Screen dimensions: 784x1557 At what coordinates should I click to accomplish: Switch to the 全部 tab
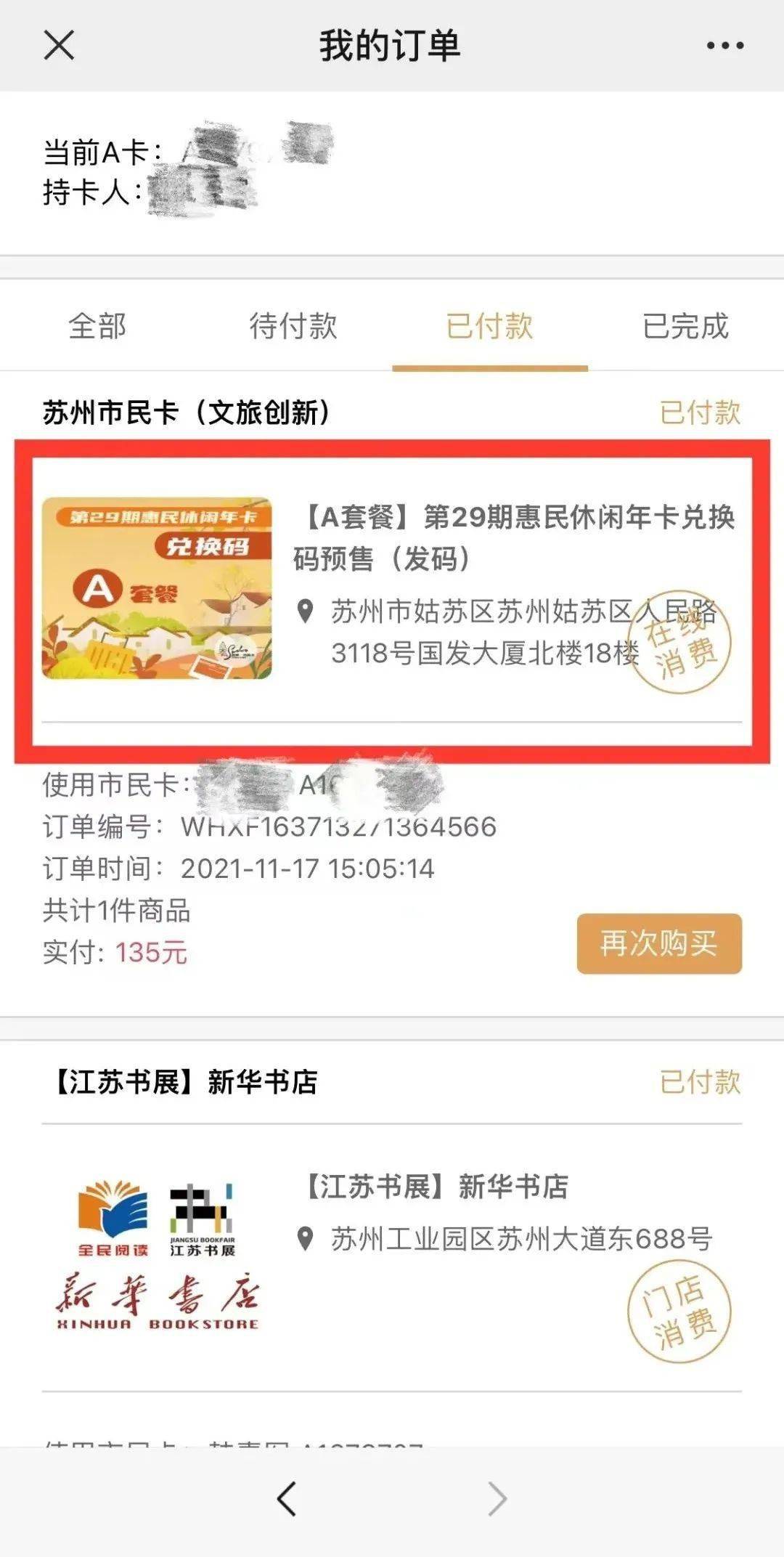click(97, 326)
